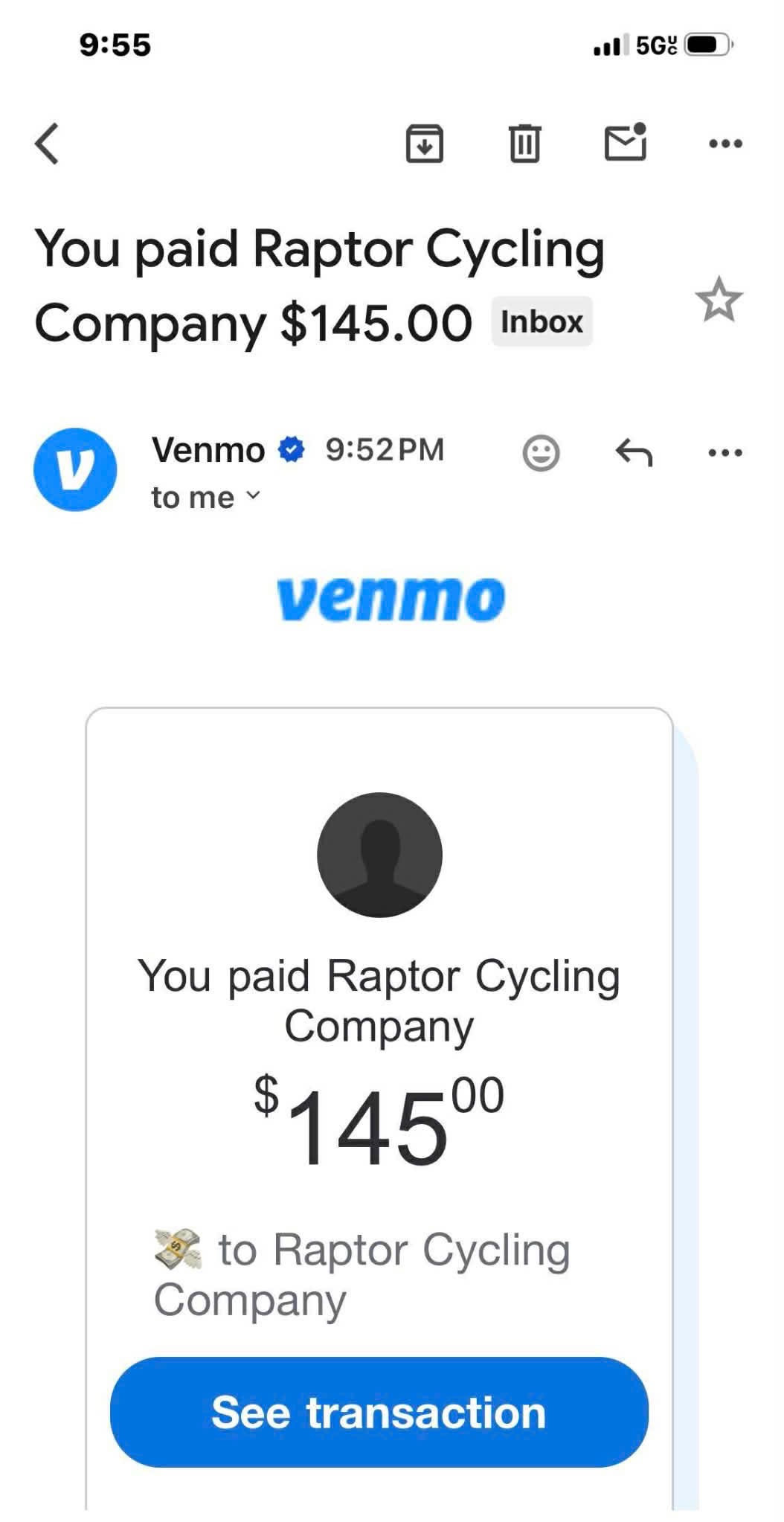The height and width of the screenshot is (1522, 784).
Task: Tap the Inbox label chip
Action: 542,322
